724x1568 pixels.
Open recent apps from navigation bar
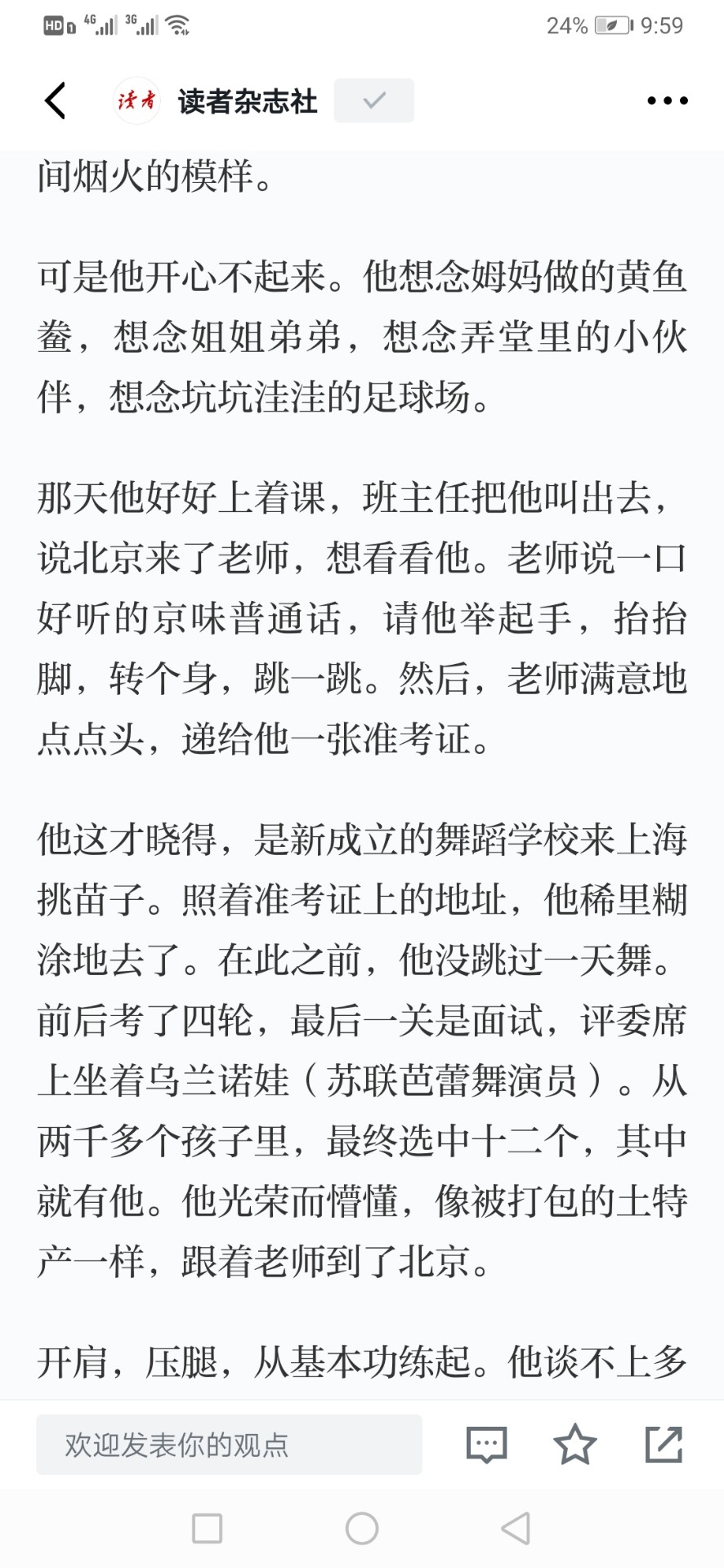(x=207, y=1529)
